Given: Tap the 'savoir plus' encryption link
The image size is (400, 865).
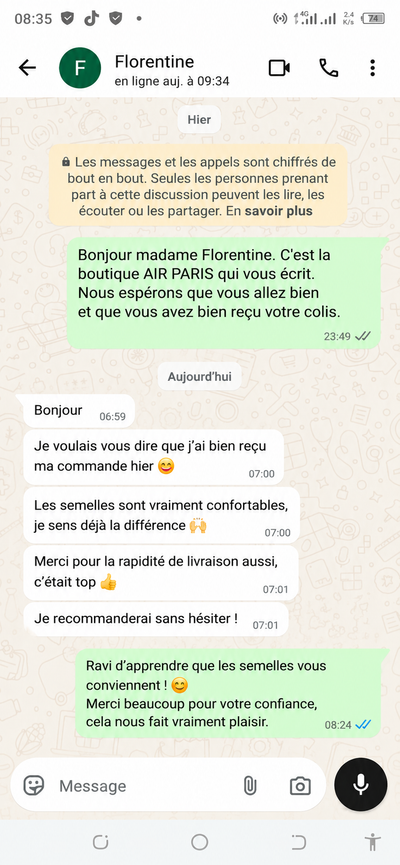Looking at the screenshot, I should 279,211.
